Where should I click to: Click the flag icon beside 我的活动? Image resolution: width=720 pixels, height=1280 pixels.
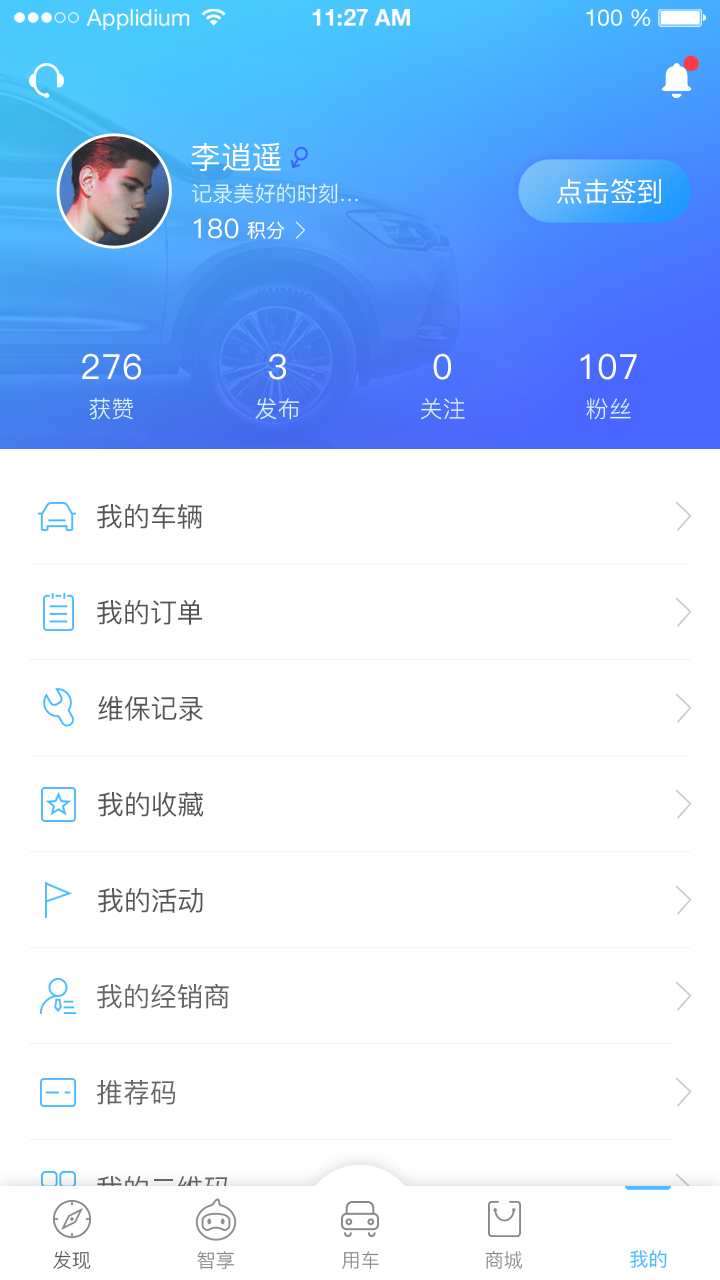(58, 900)
